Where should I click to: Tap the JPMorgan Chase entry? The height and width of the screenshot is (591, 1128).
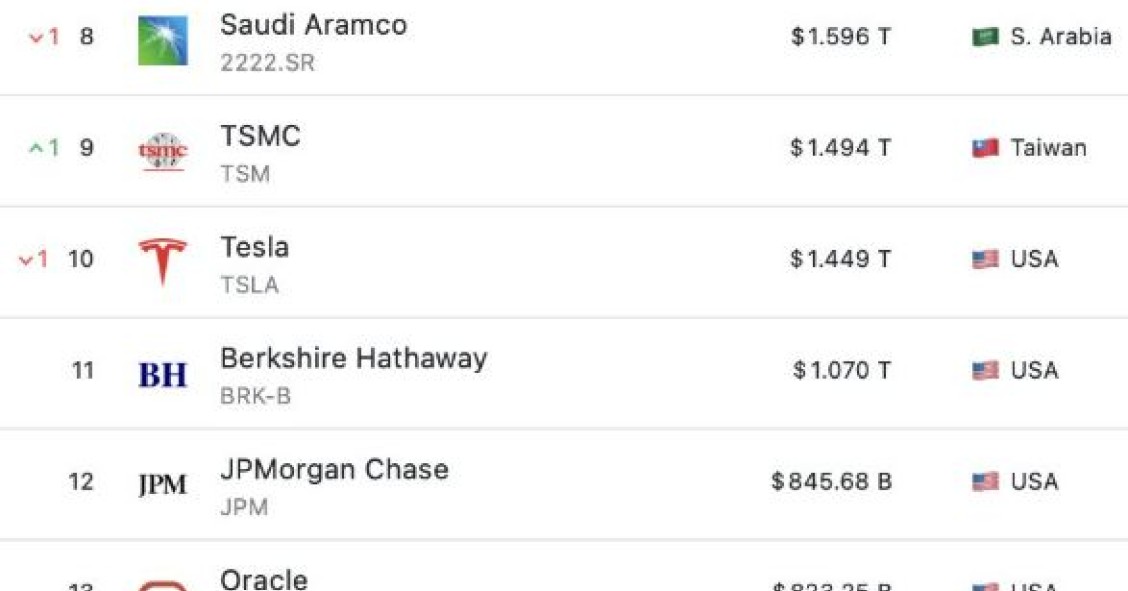[x=334, y=470]
